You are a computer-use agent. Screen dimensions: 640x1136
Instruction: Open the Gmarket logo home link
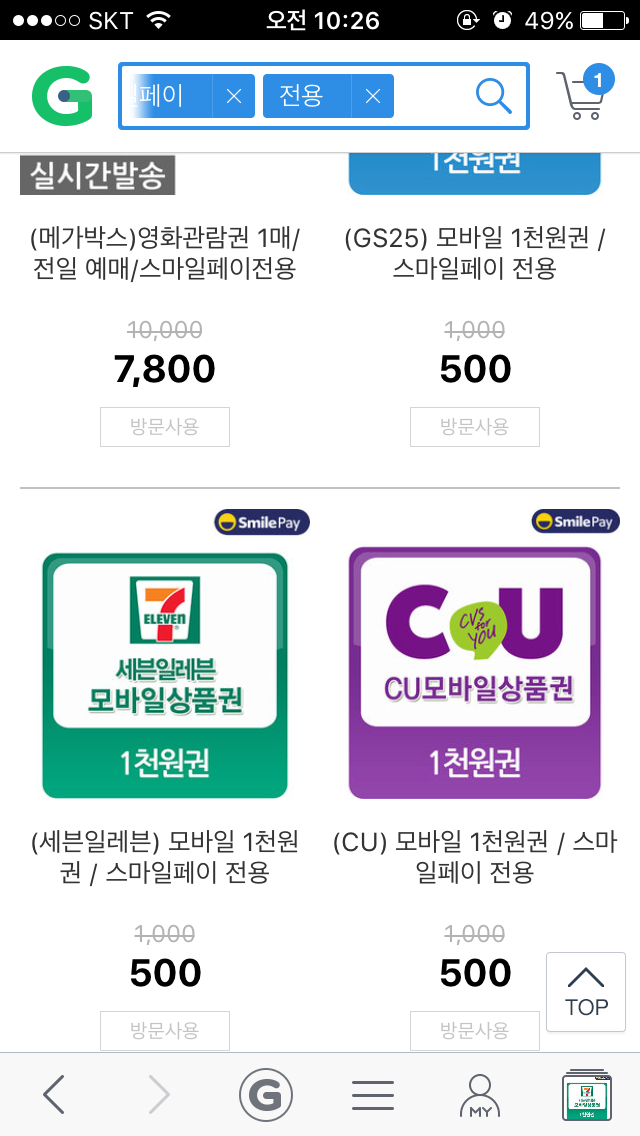[62, 96]
